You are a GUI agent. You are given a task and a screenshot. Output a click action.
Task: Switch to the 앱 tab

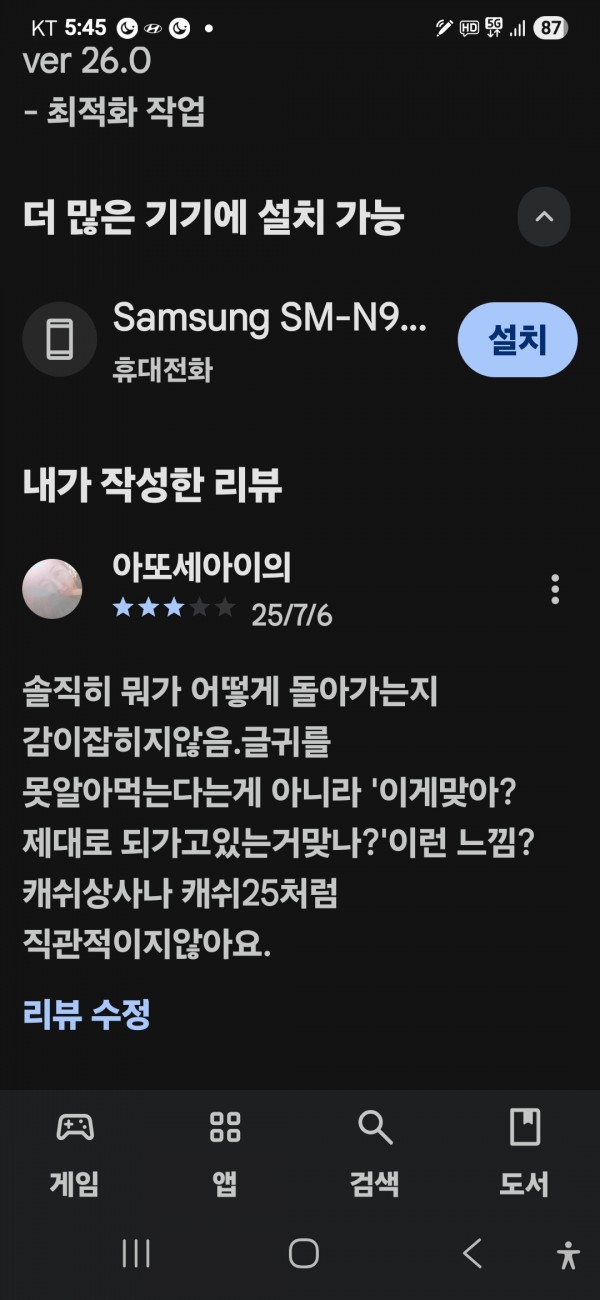pyautogui.click(x=225, y=1152)
